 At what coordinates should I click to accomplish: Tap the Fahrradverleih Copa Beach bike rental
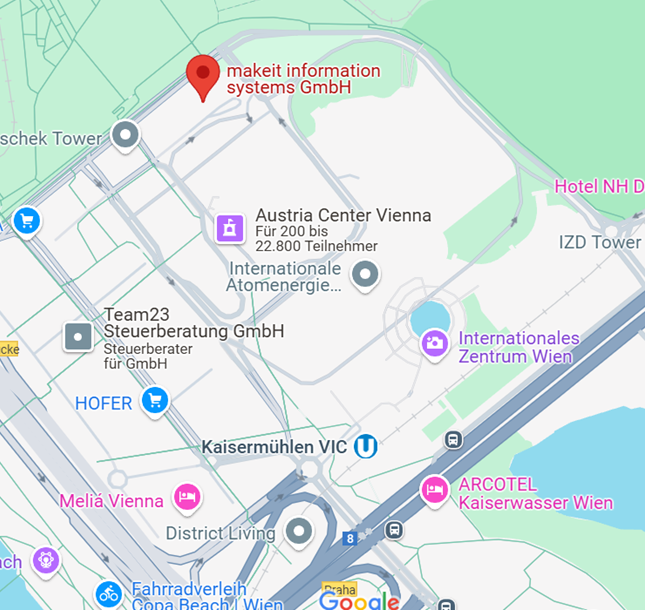(109, 594)
